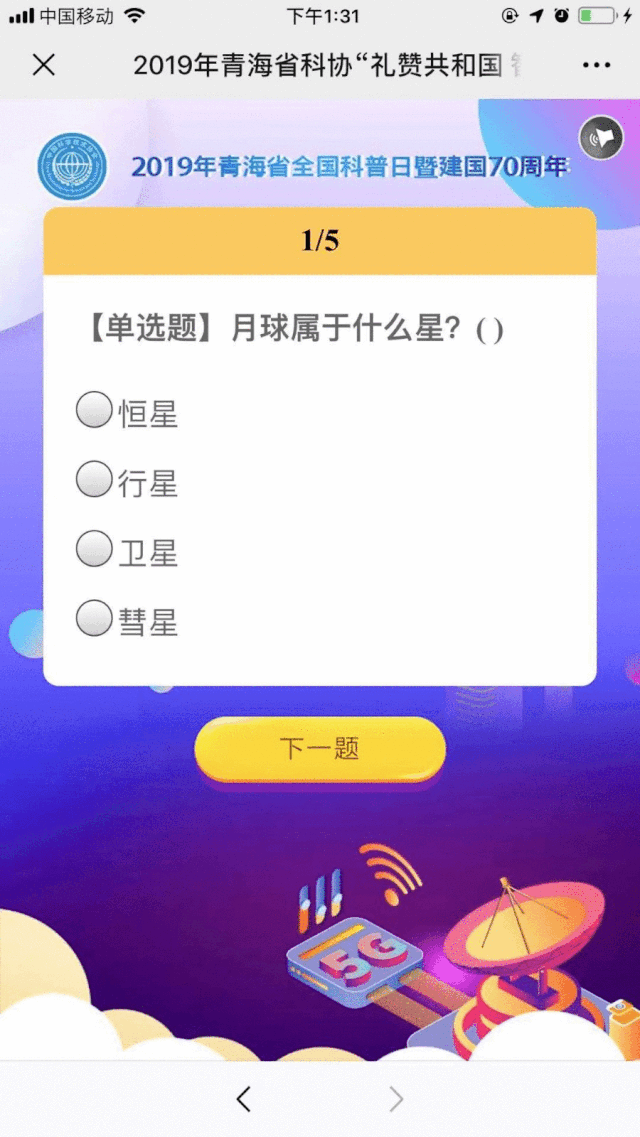
Task: Choose the 行星 option
Action: pyautogui.click(x=94, y=480)
